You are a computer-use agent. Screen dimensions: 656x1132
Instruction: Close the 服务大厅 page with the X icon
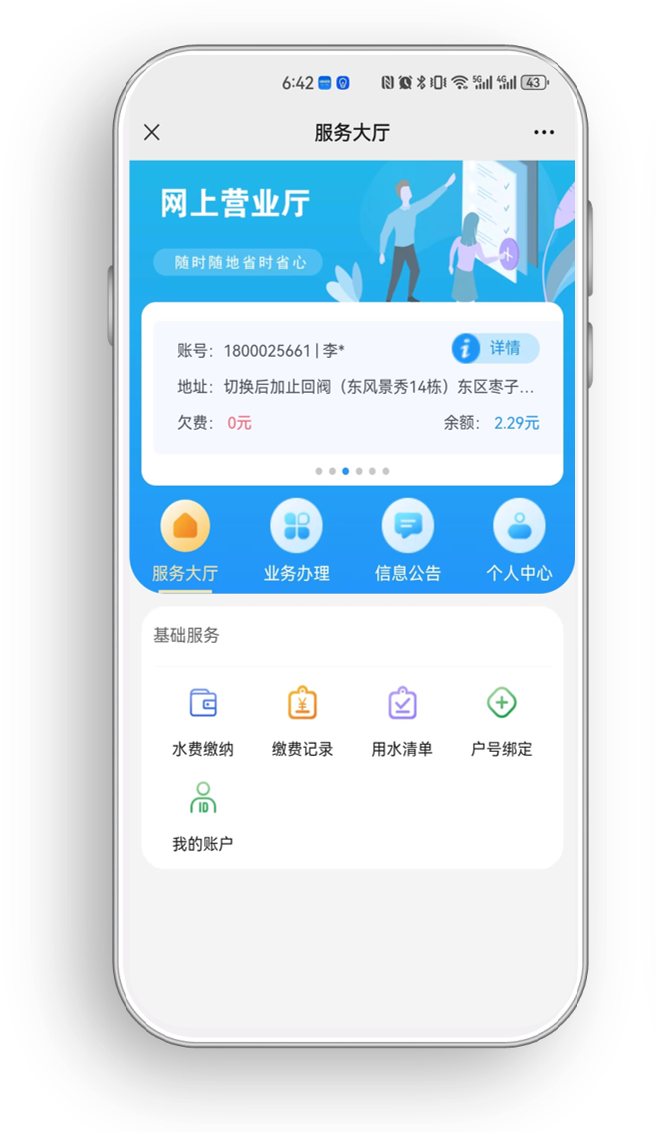152,133
